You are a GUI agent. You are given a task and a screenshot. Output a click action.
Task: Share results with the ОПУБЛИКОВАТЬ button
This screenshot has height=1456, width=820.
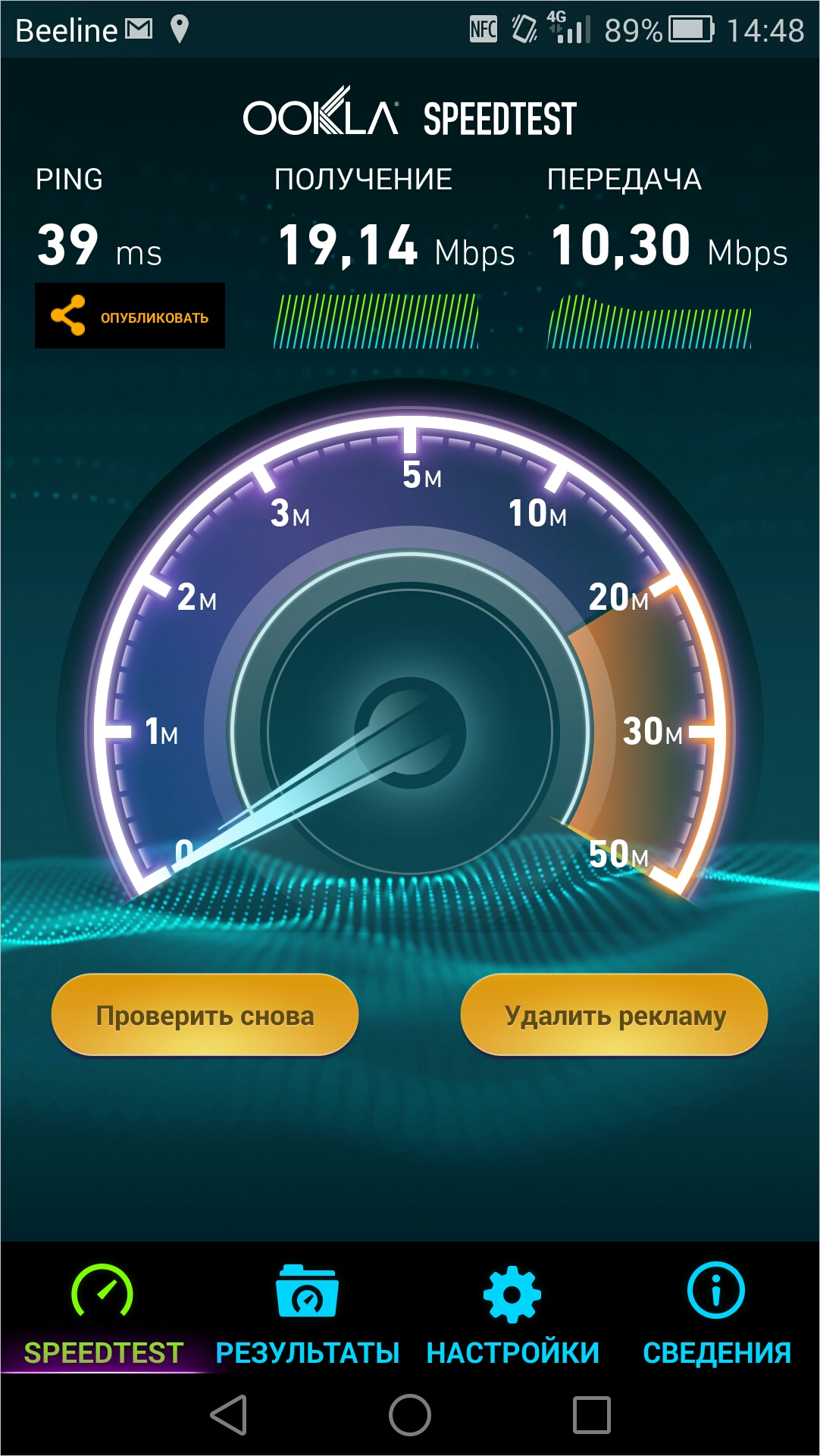(x=130, y=316)
